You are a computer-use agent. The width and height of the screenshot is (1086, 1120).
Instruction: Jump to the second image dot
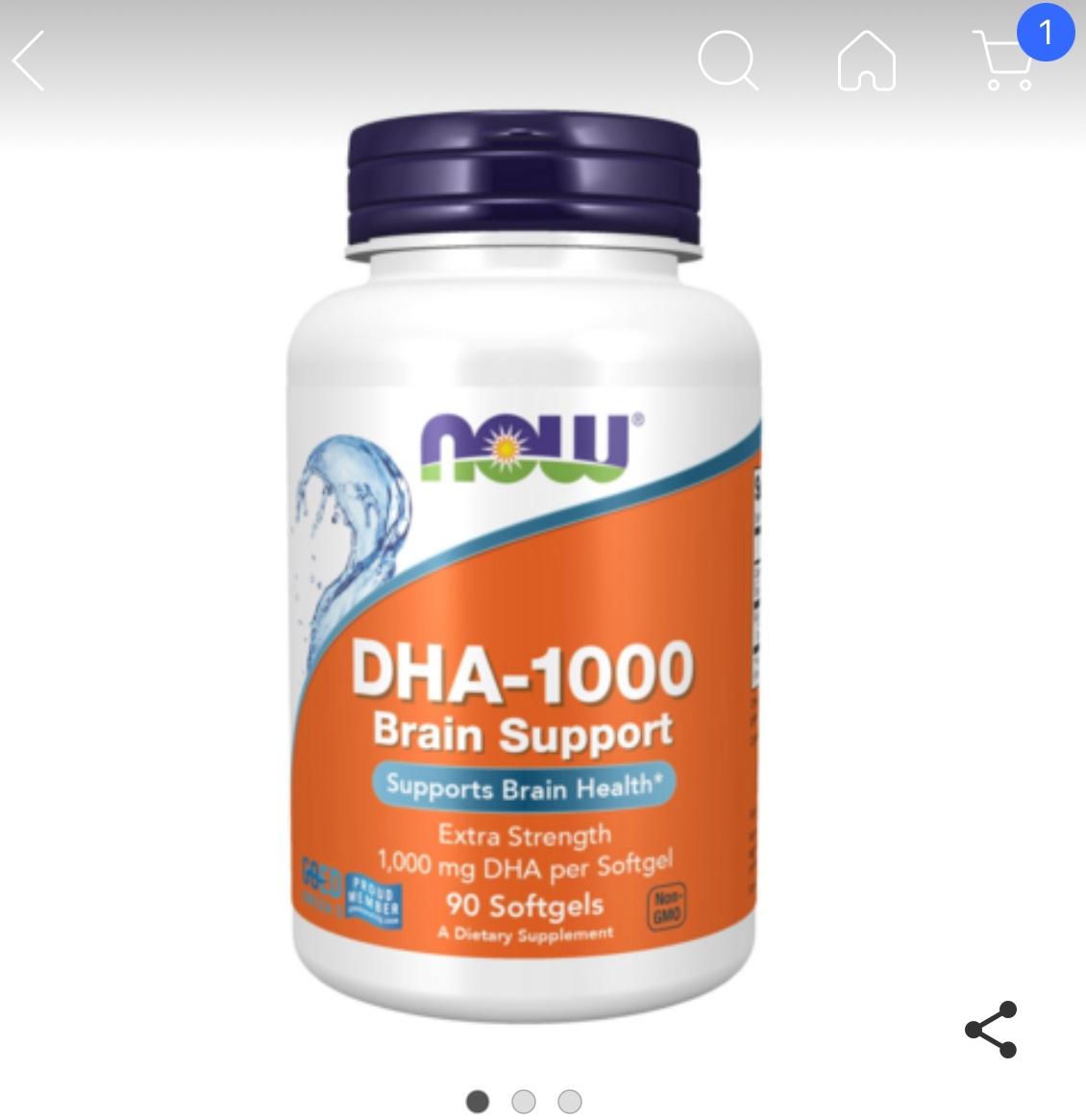(x=524, y=1101)
